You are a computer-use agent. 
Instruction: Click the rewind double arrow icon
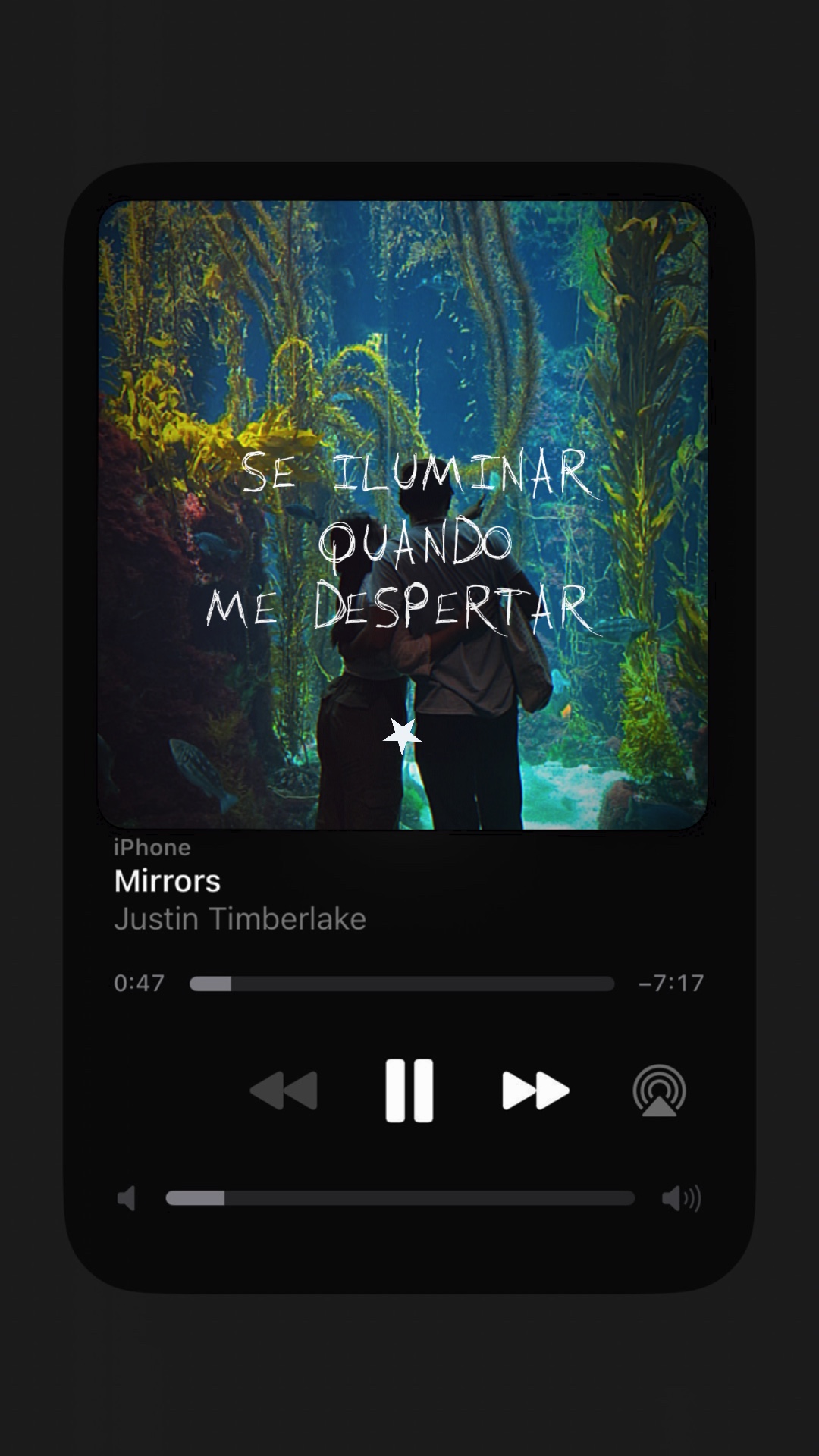(x=286, y=1090)
